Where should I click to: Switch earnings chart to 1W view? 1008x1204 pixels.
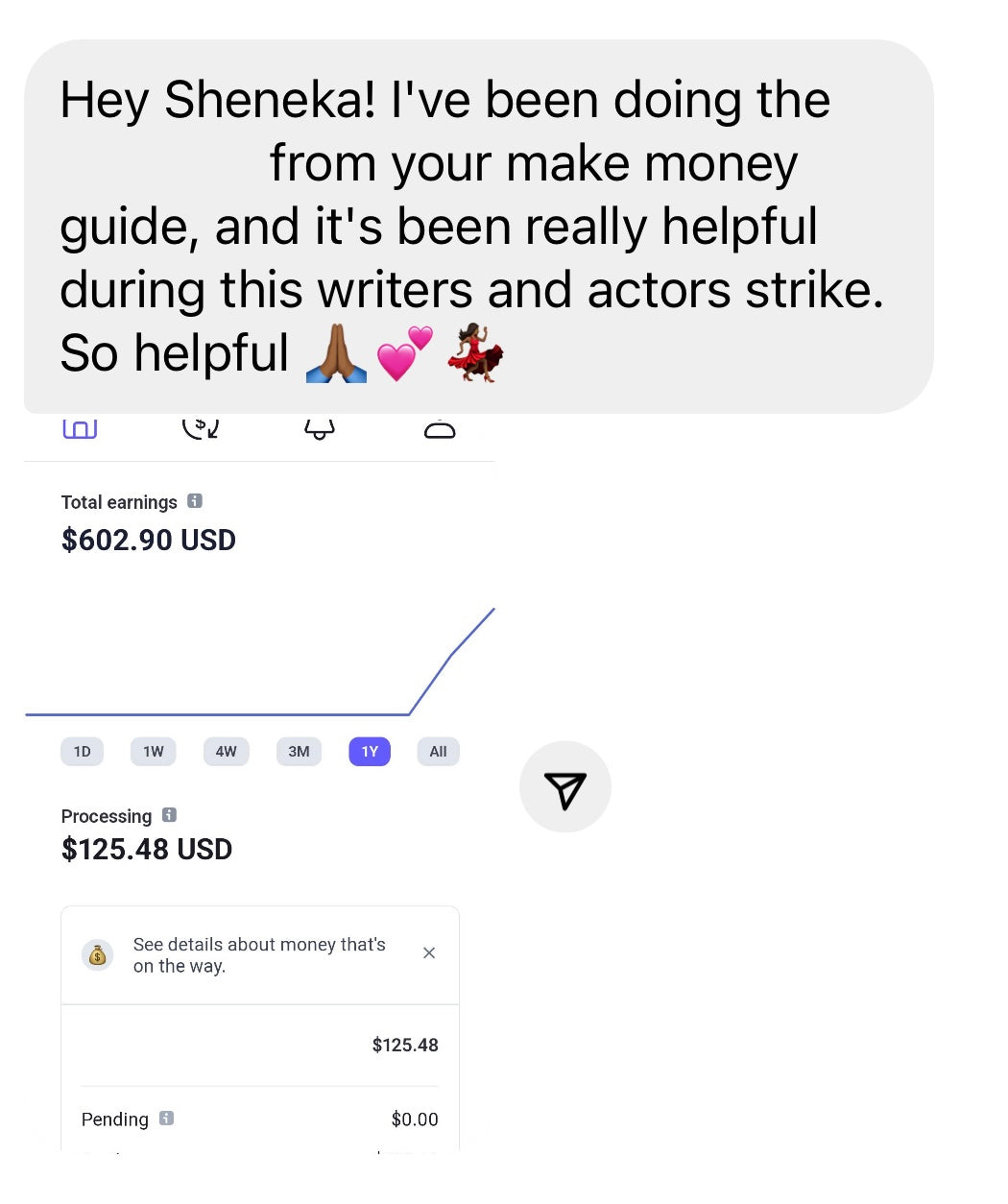coord(153,752)
